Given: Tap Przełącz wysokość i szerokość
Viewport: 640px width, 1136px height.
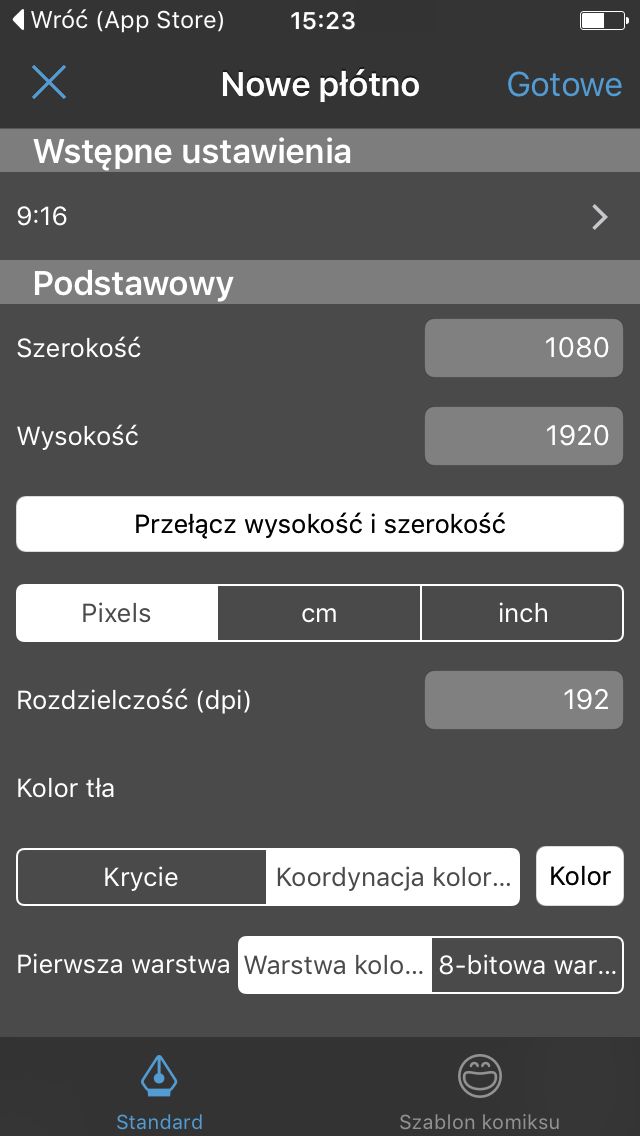Looking at the screenshot, I should [x=320, y=524].
